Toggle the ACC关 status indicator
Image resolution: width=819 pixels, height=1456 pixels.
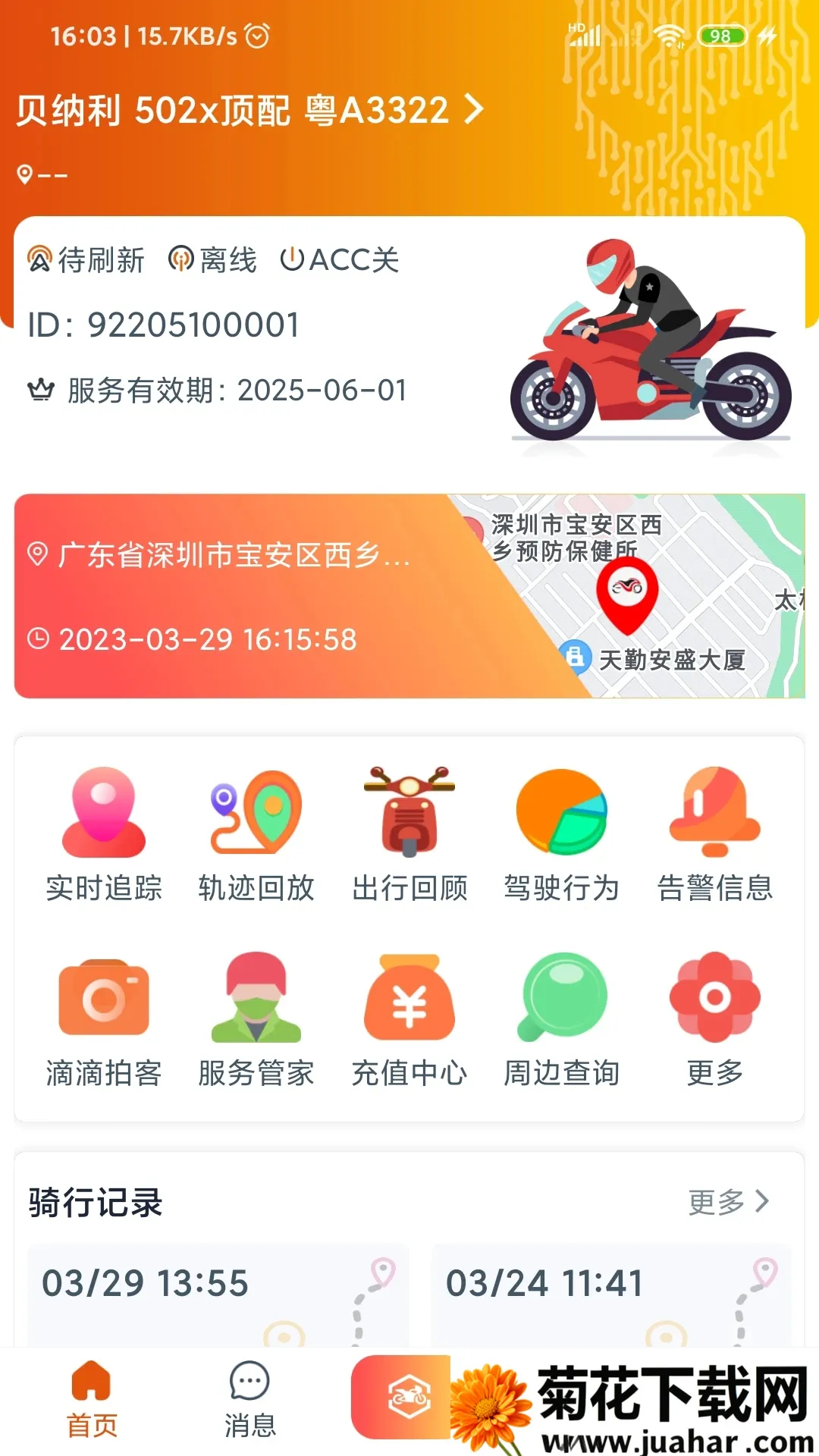[341, 260]
